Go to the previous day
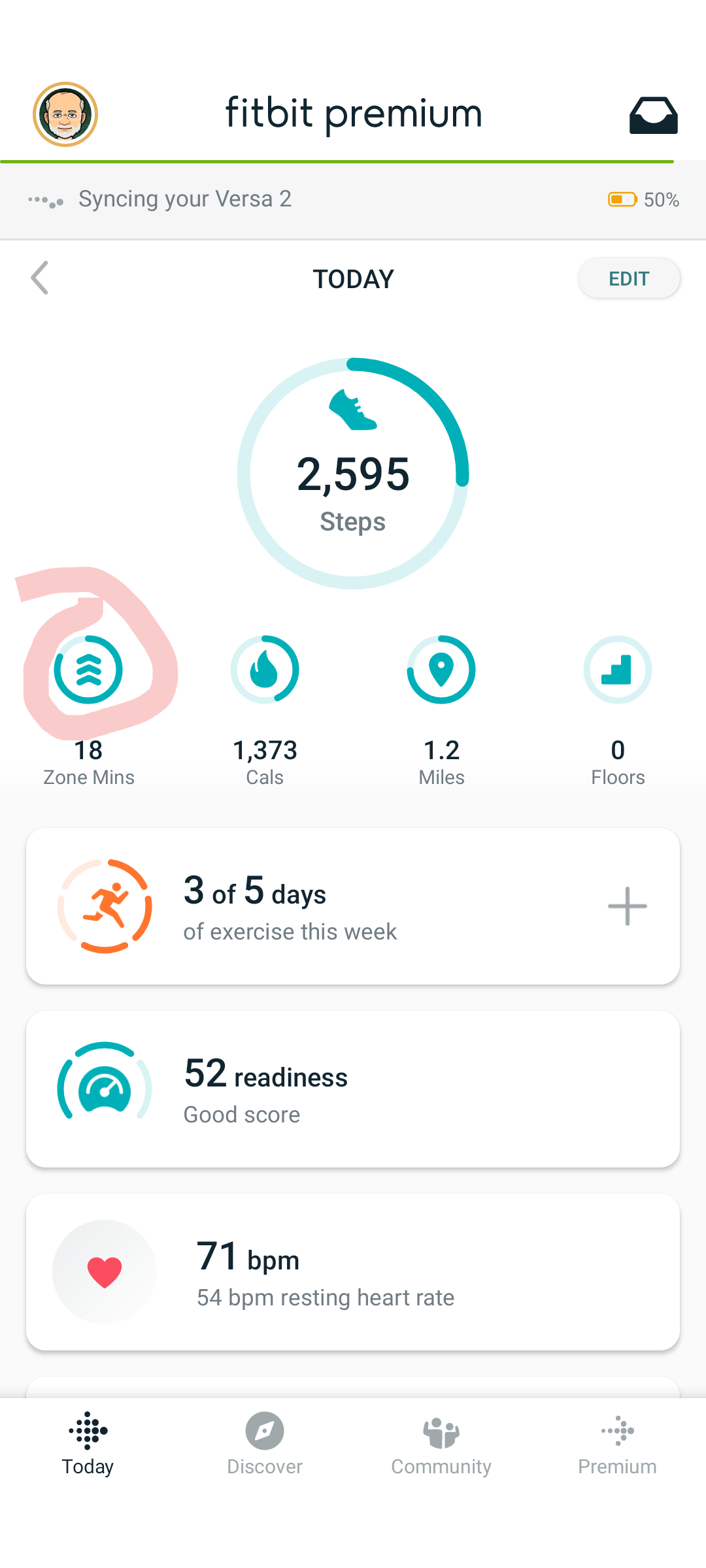This screenshot has width=706, height=1568. pyautogui.click(x=41, y=278)
